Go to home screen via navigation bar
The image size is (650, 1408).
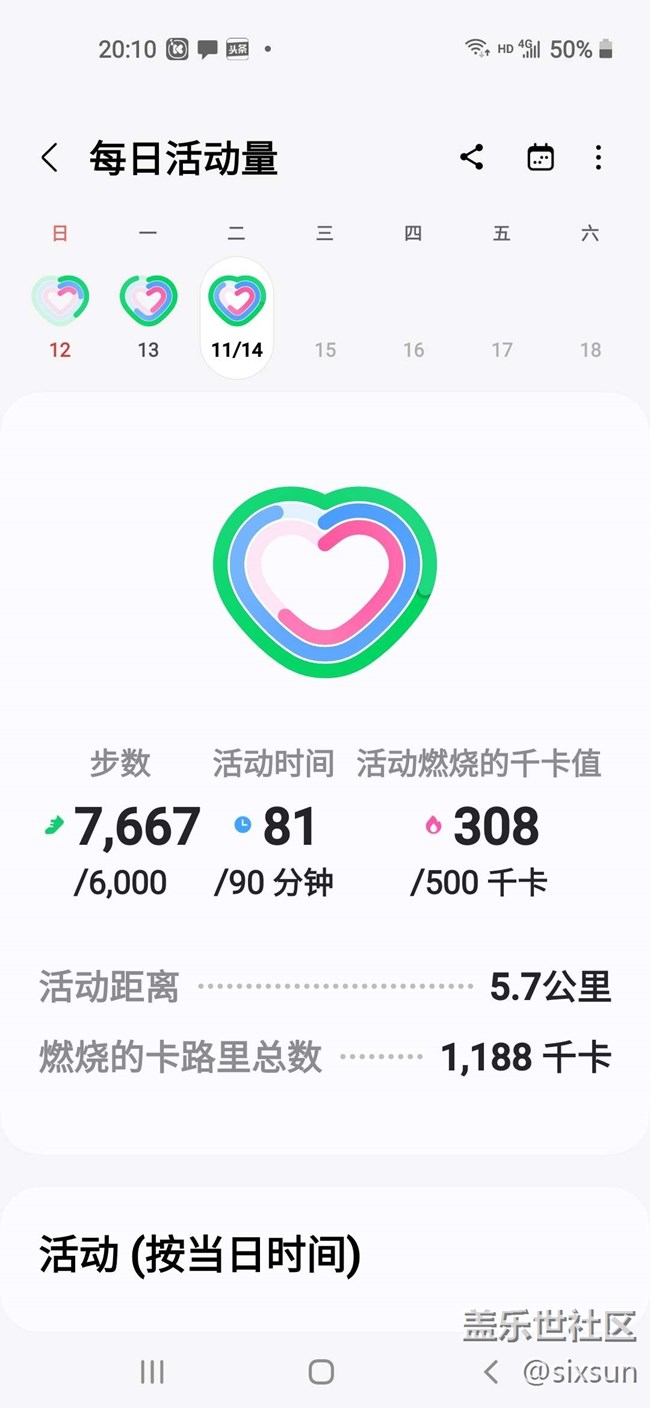click(x=321, y=1372)
